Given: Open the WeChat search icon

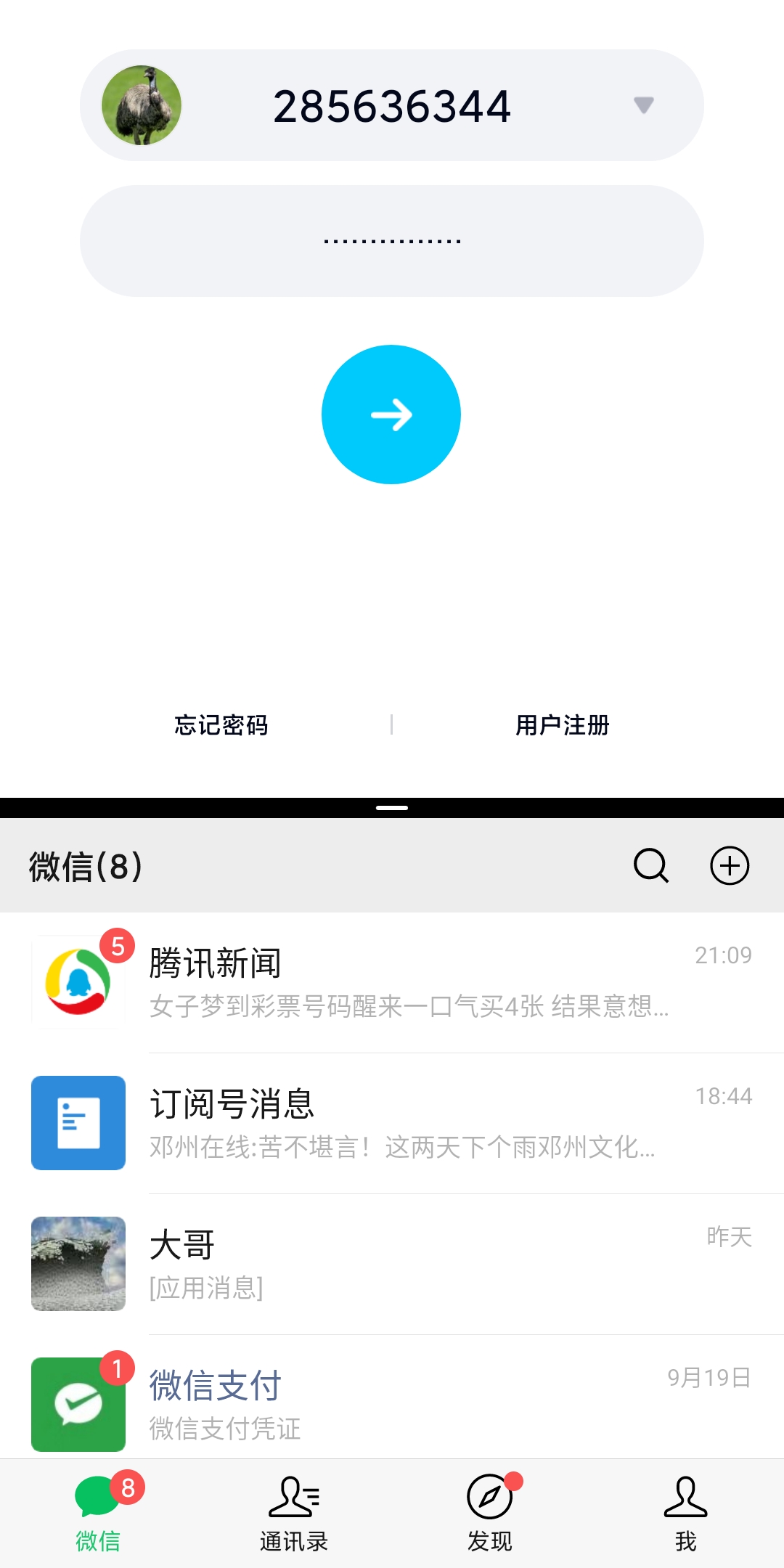Looking at the screenshot, I should coord(651,865).
